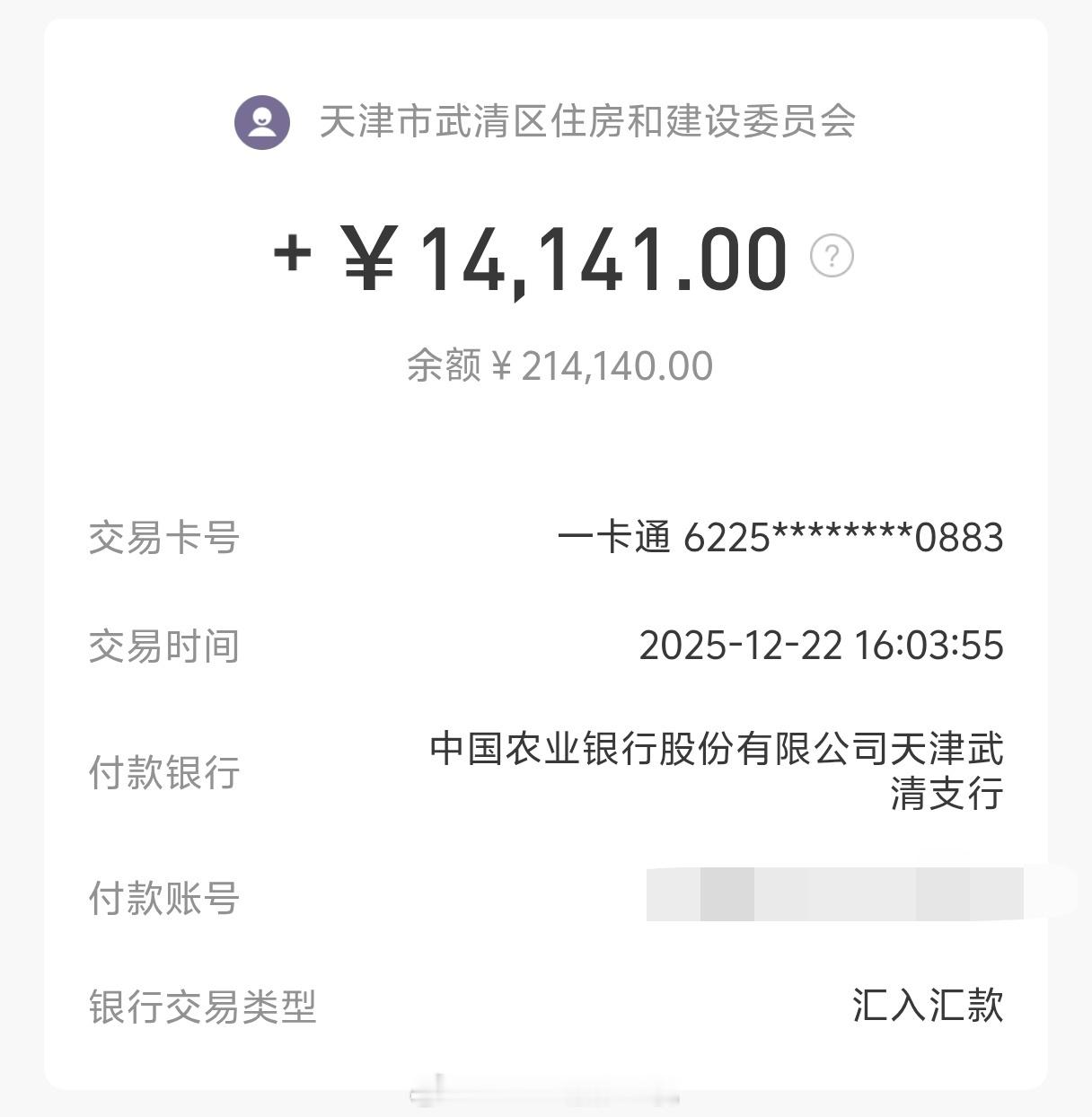Select the payer name 天津市武清区住房和建设委员会
This screenshot has height=1117, width=1092.
[588, 125]
